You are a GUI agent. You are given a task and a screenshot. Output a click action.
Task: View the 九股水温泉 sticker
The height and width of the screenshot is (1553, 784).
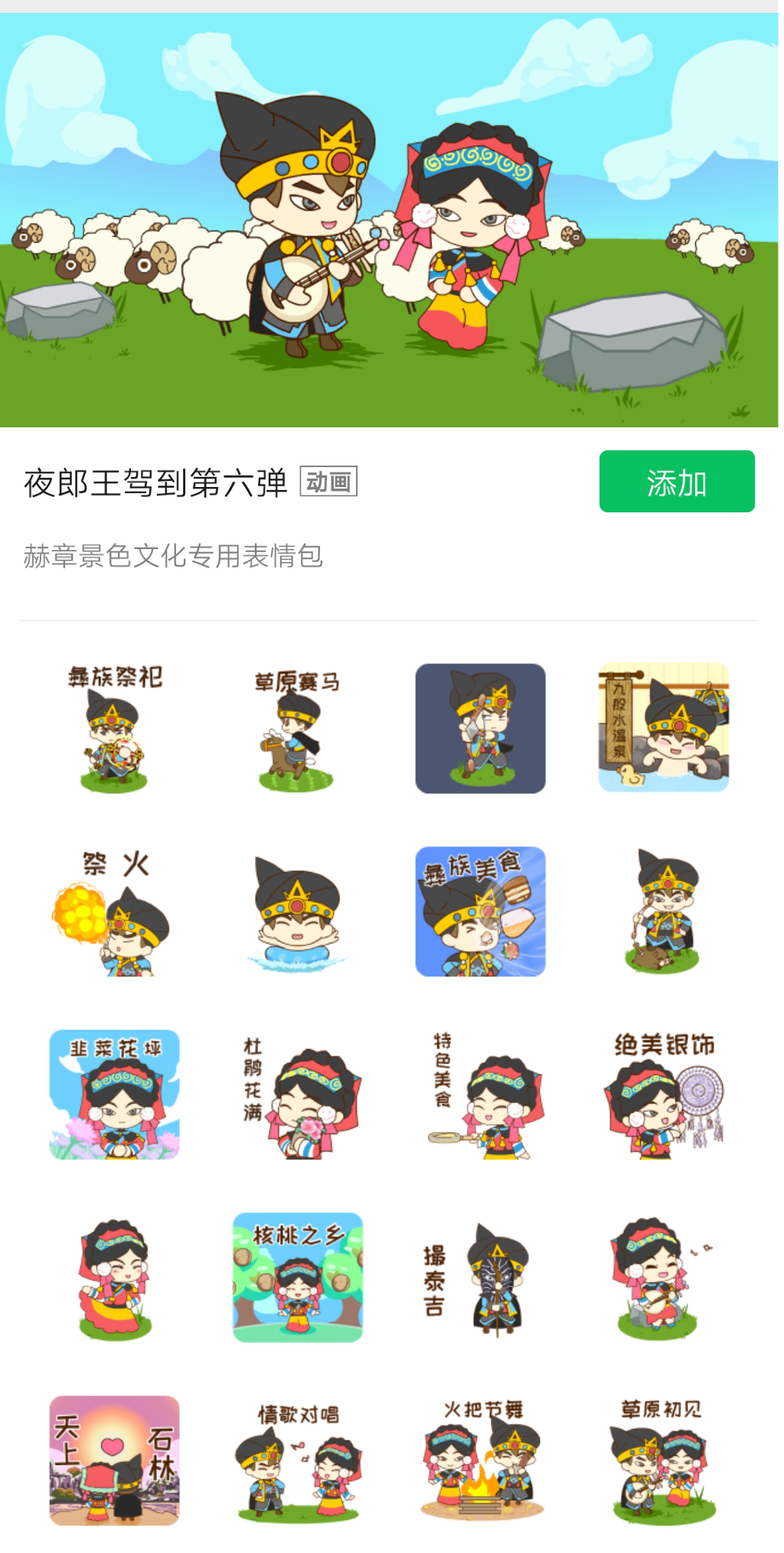[x=664, y=728]
